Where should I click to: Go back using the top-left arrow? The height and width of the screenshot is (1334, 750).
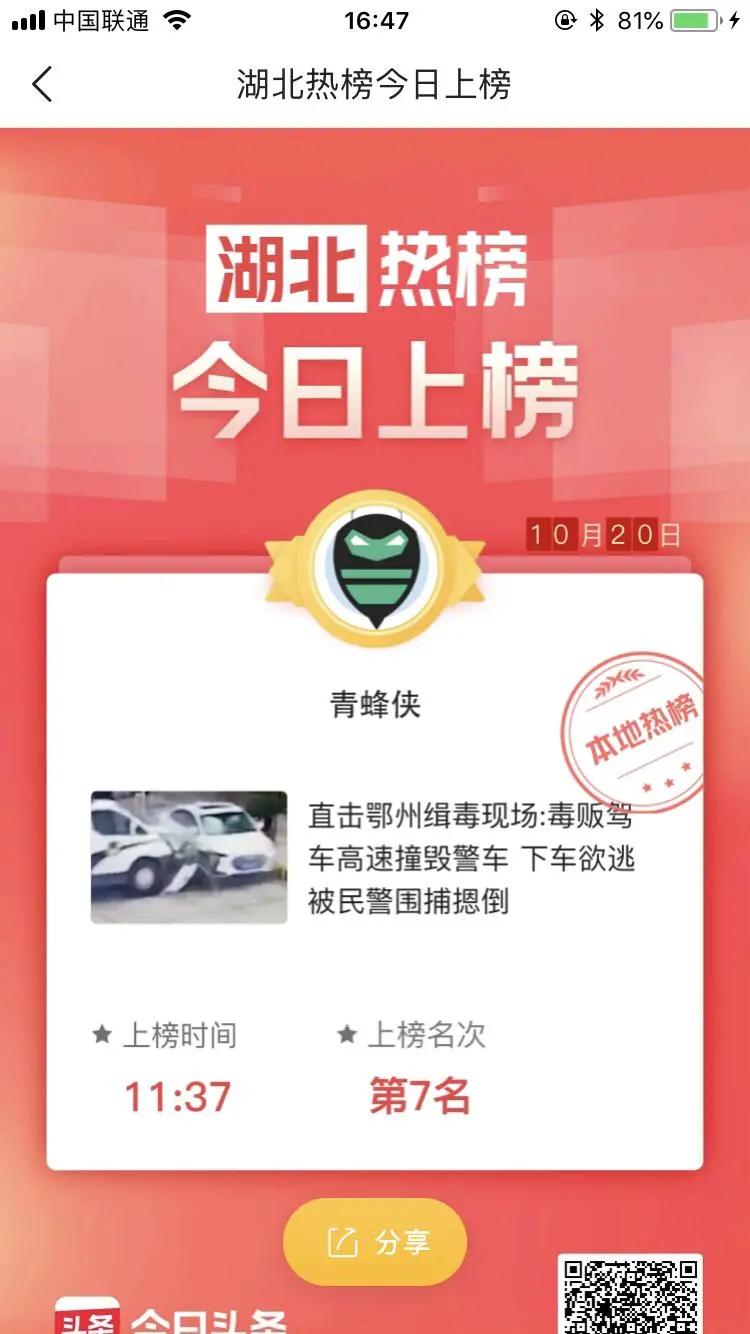tap(42, 84)
